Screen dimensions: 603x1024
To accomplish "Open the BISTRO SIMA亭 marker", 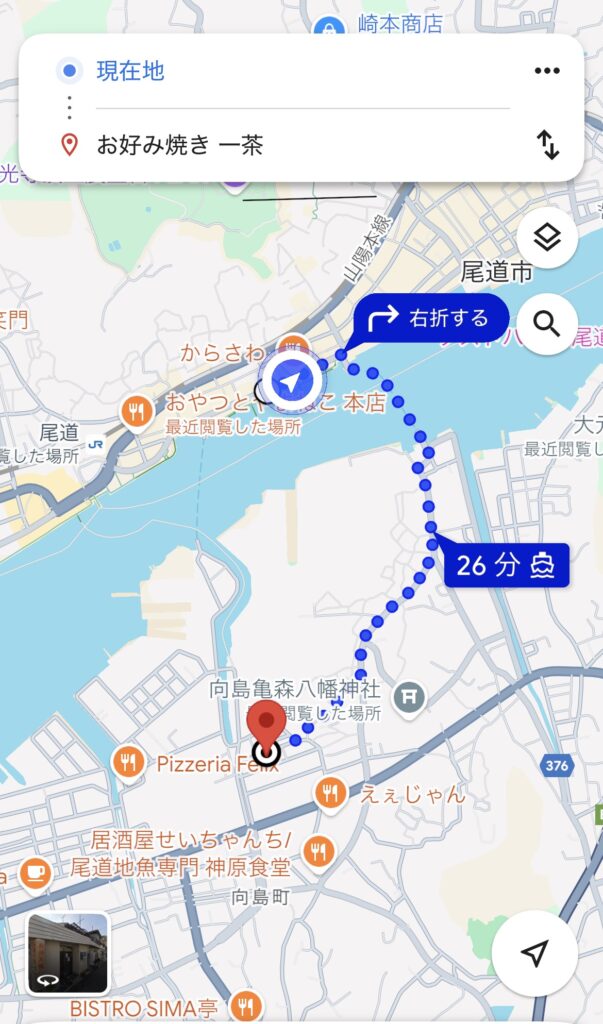I will [245, 1006].
